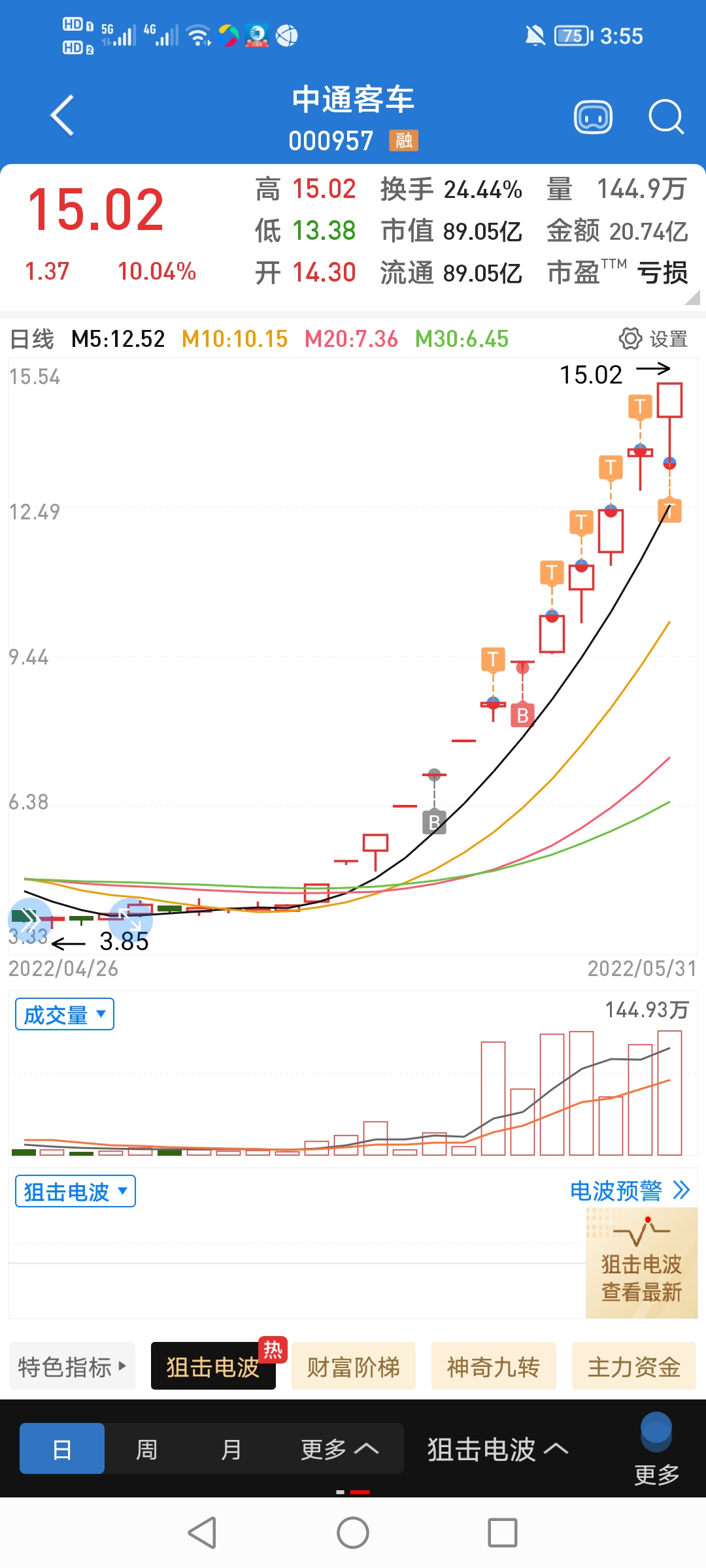Screen dimensions: 706x1568
Task: Switch to the 周 weekly chart tab
Action: pyautogui.click(x=146, y=1450)
